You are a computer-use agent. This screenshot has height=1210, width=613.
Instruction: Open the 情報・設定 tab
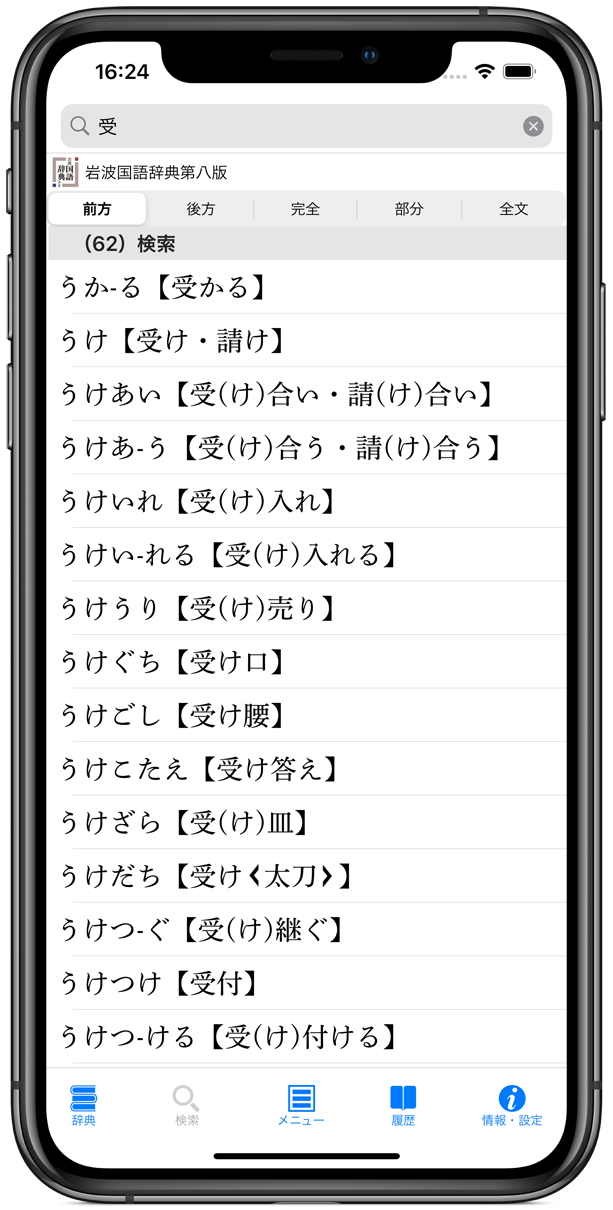point(511,1104)
